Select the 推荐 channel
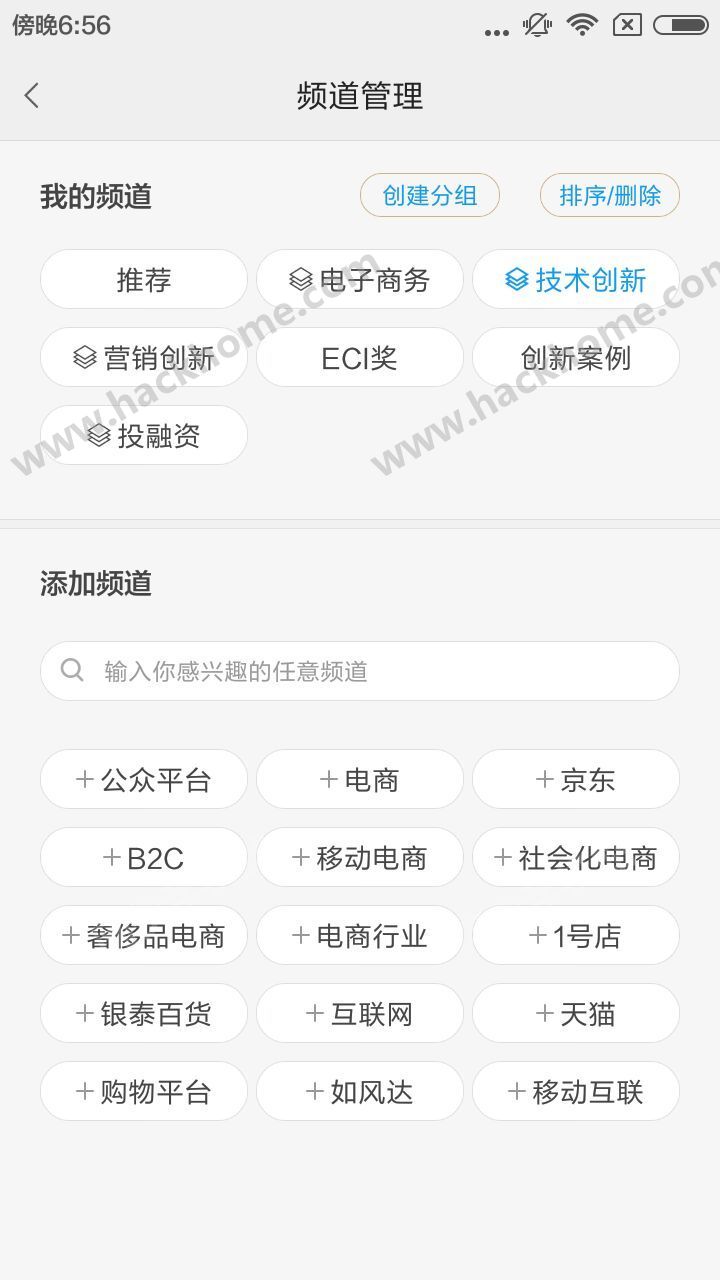The image size is (720, 1280). 144,280
